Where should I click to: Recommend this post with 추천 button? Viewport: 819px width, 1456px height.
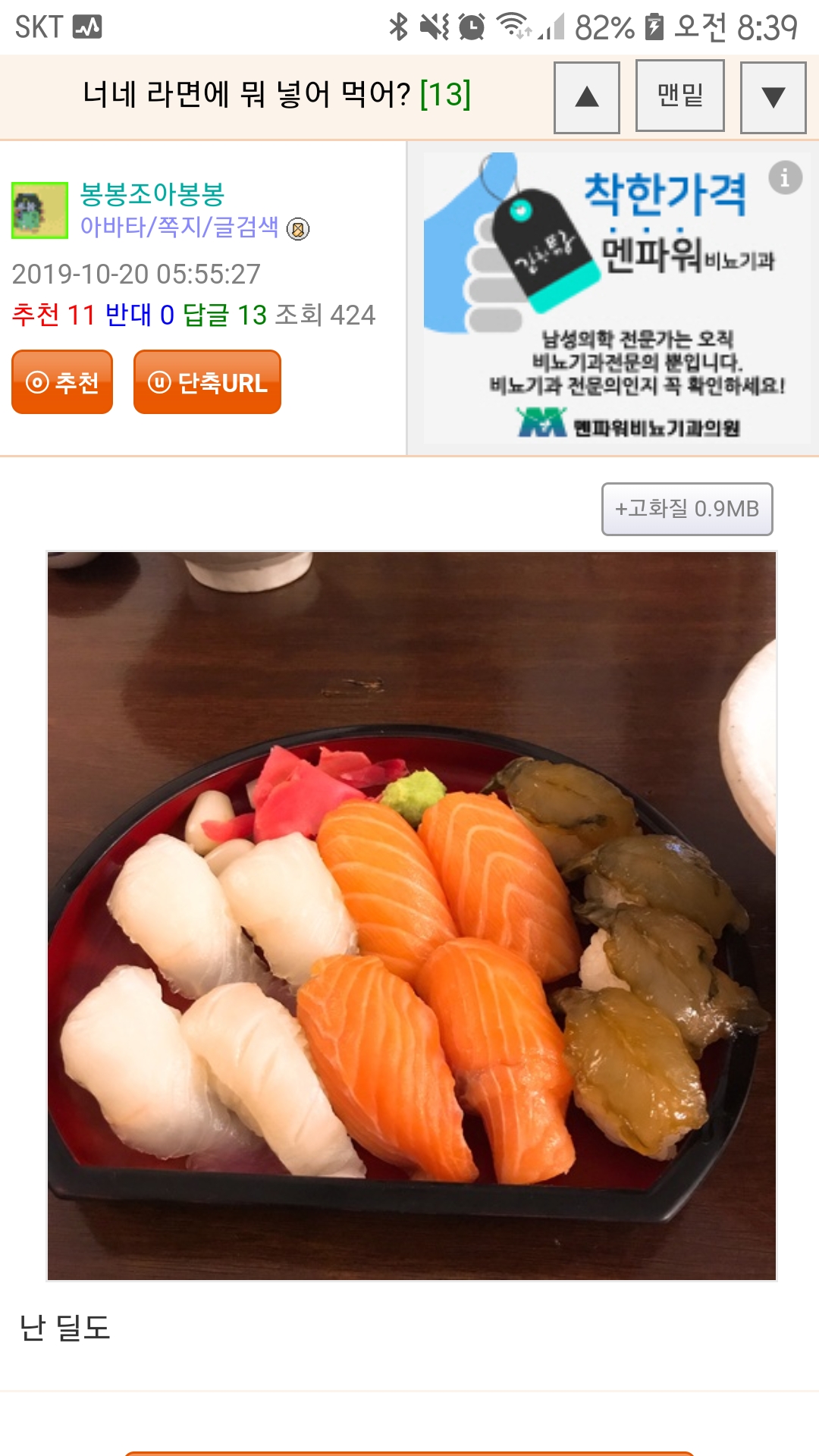pos(62,382)
